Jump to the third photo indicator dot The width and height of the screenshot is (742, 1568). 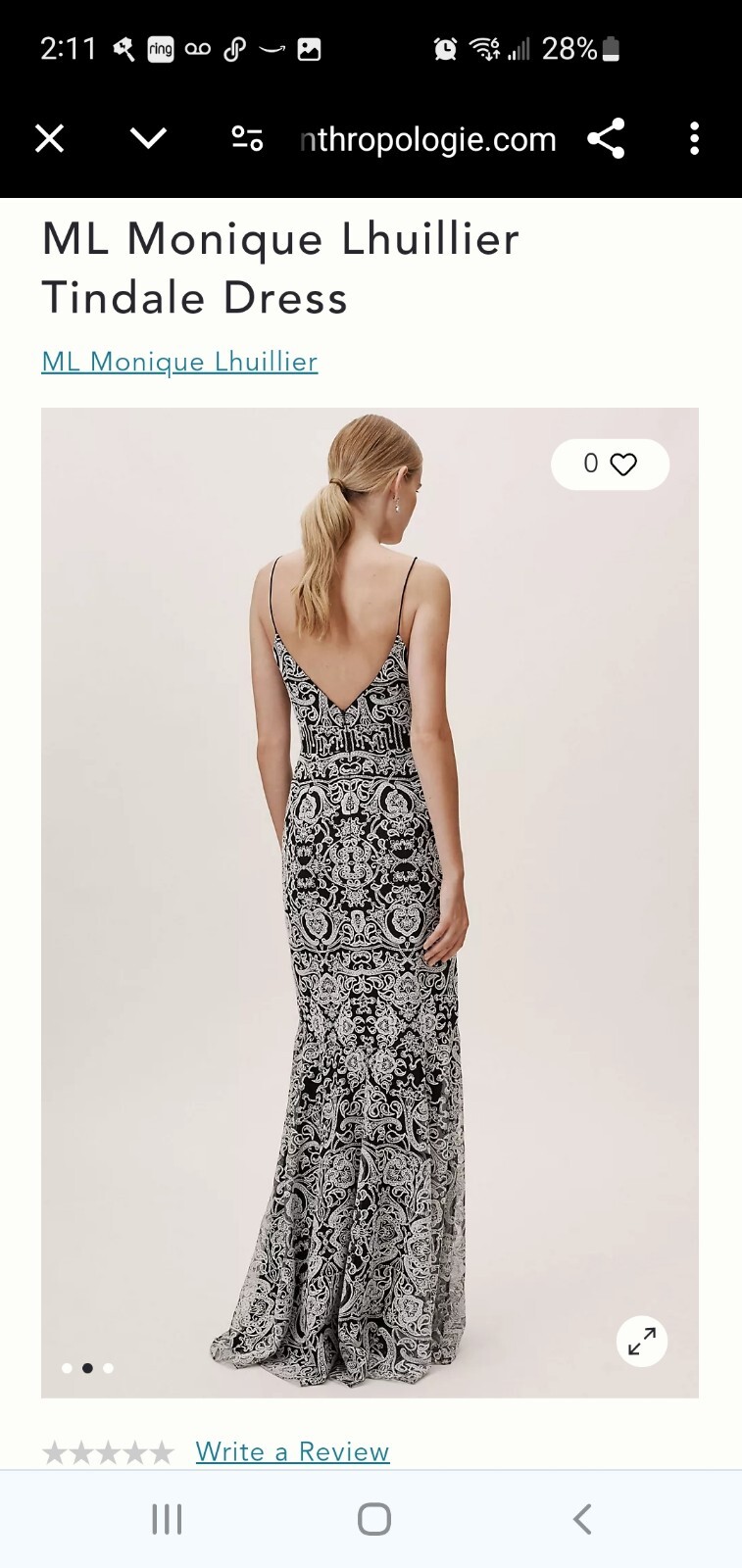pyautogui.click(x=109, y=1368)
